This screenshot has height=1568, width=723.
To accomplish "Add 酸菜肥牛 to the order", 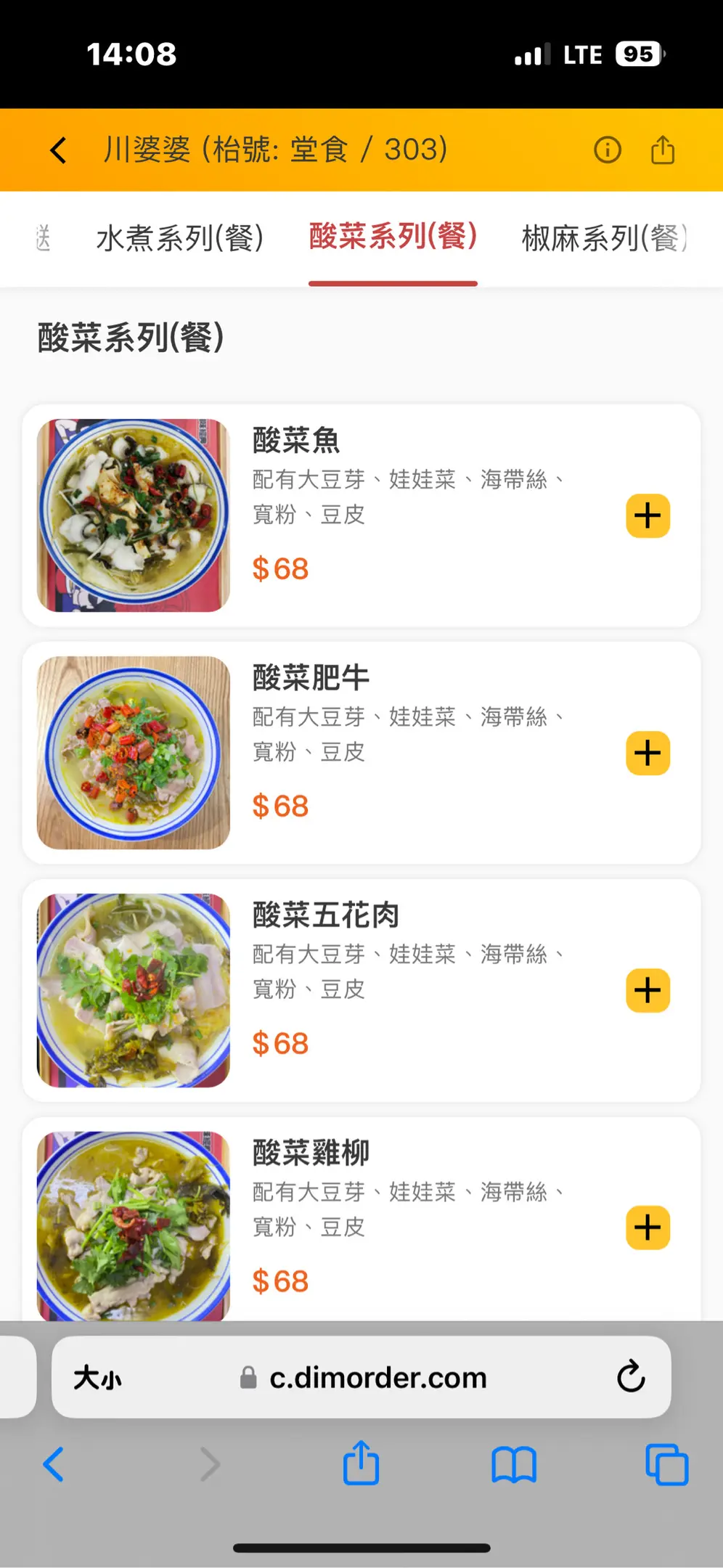I will [x=648, y=754].
